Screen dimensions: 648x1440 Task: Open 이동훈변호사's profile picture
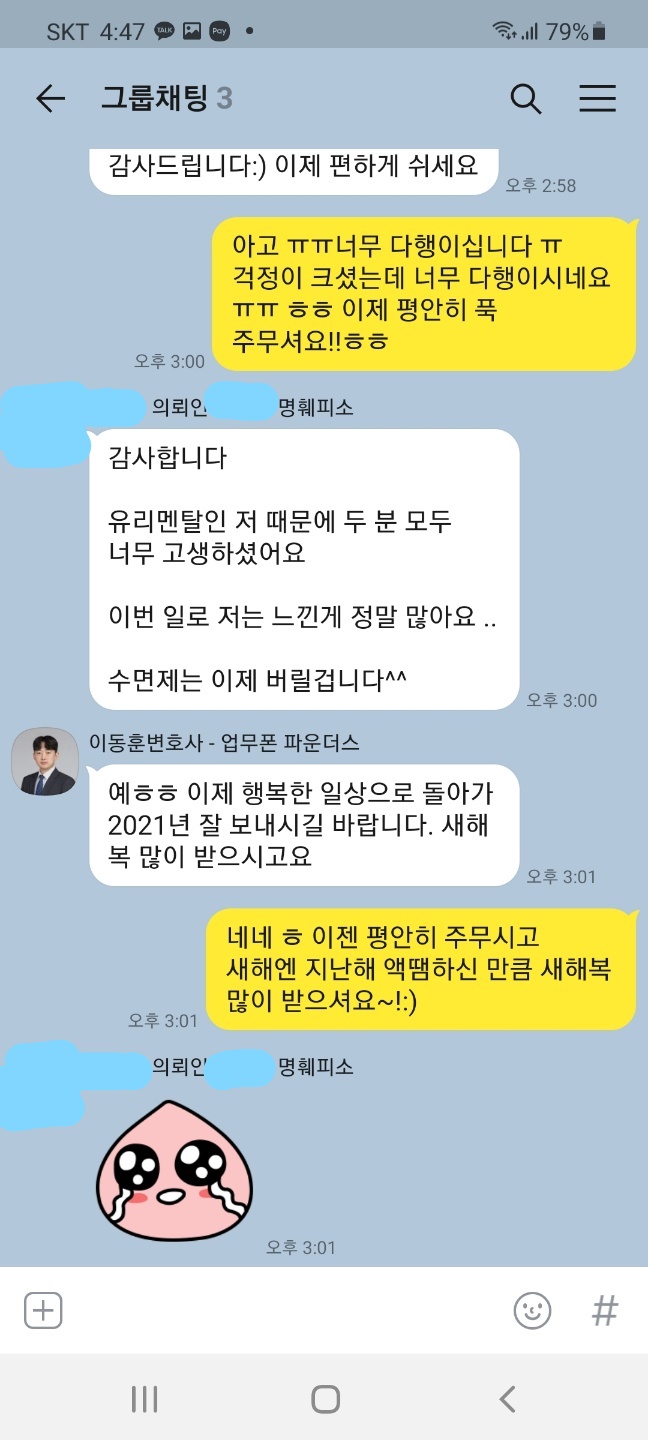coord(45,762)
